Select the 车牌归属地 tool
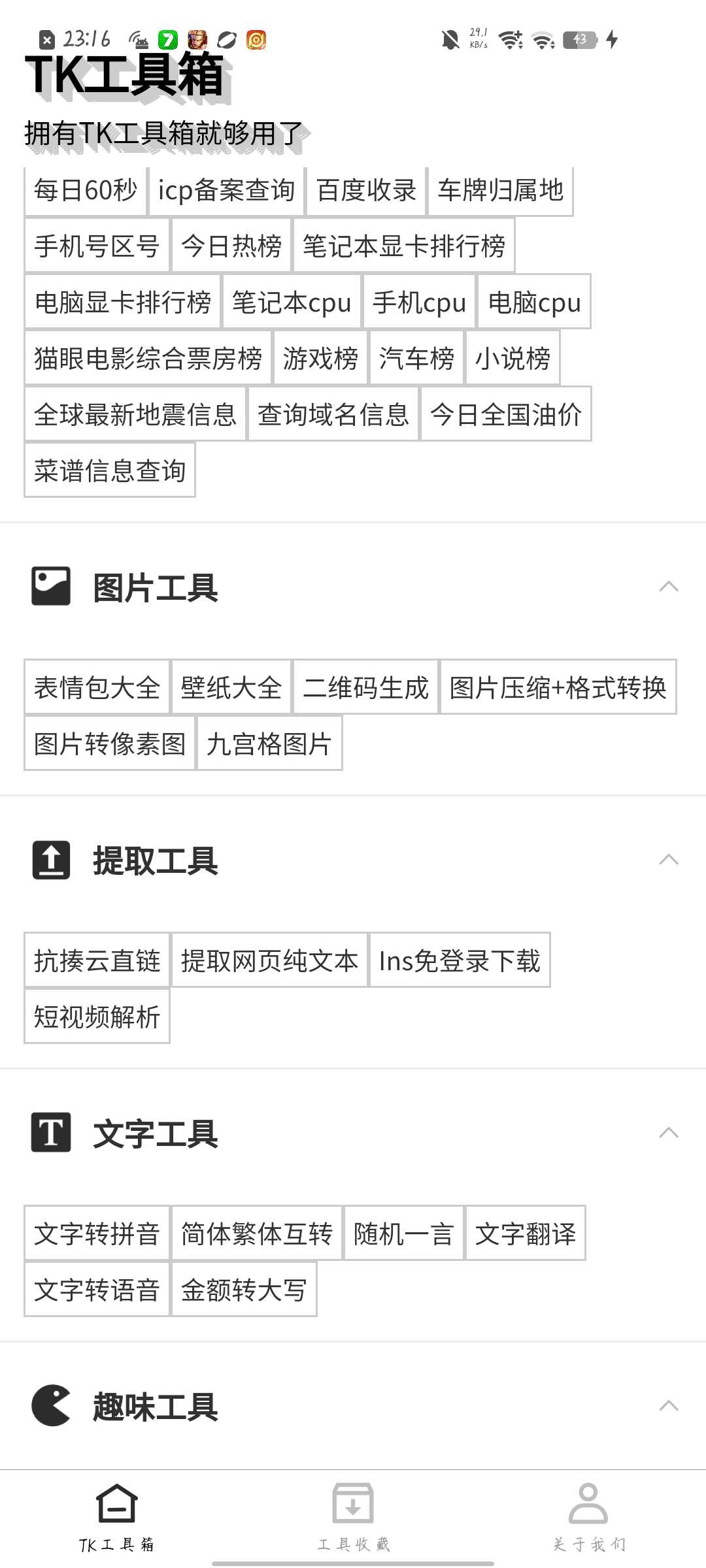 [x=500, y=191]
